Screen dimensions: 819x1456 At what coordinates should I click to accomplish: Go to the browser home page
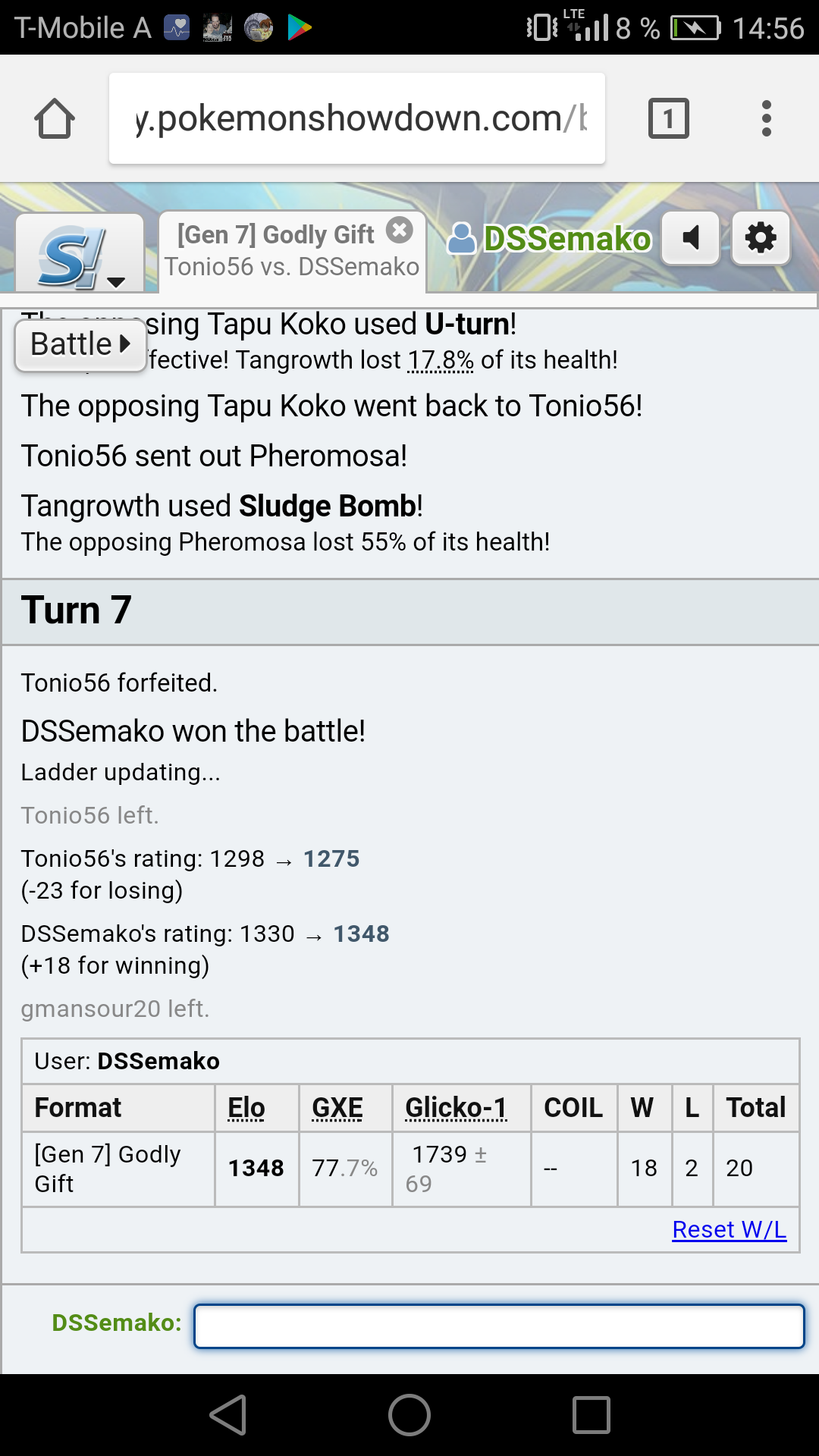point(55,119)
